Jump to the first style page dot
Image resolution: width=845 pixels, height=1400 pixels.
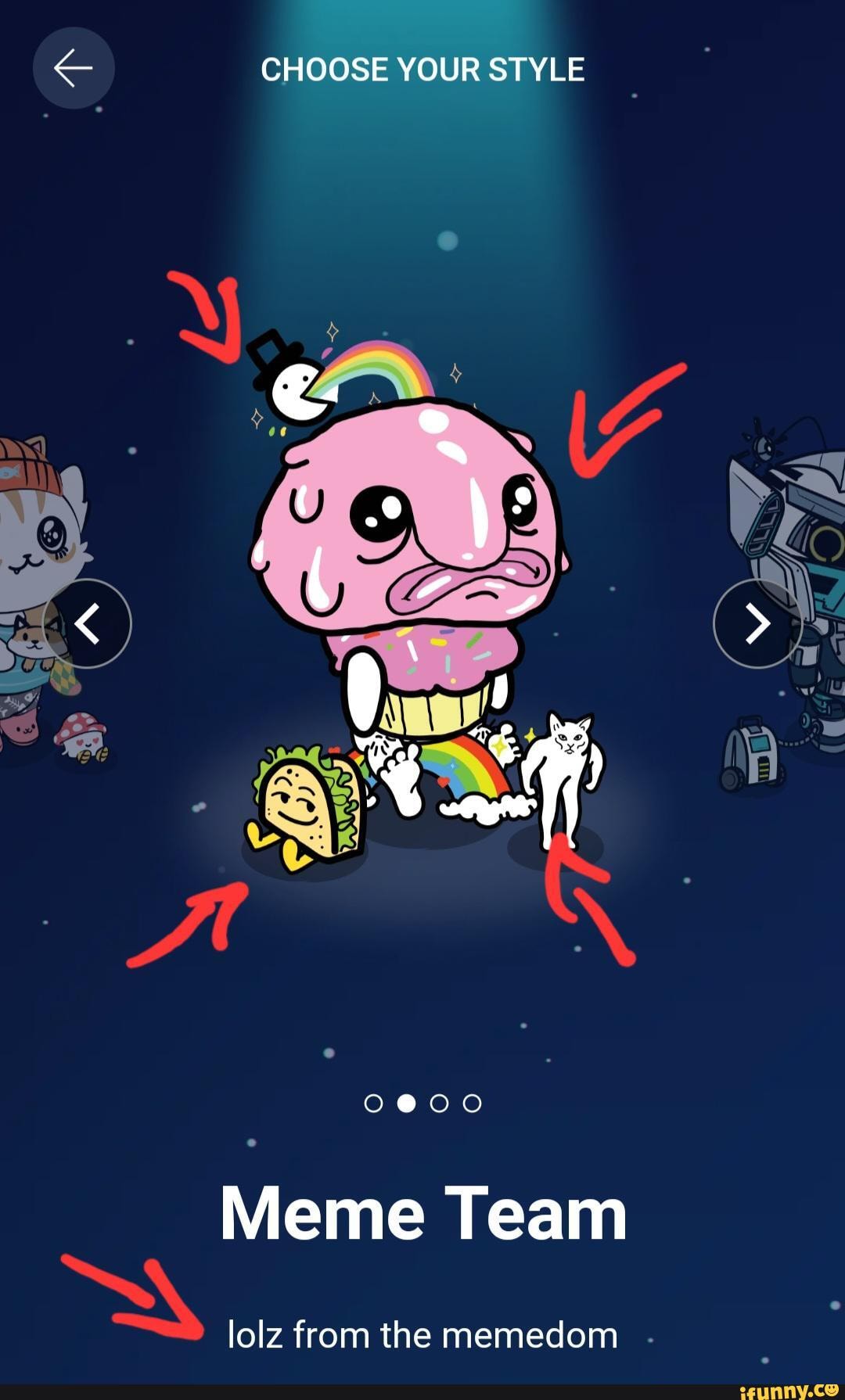click(x=374, y=1103)
